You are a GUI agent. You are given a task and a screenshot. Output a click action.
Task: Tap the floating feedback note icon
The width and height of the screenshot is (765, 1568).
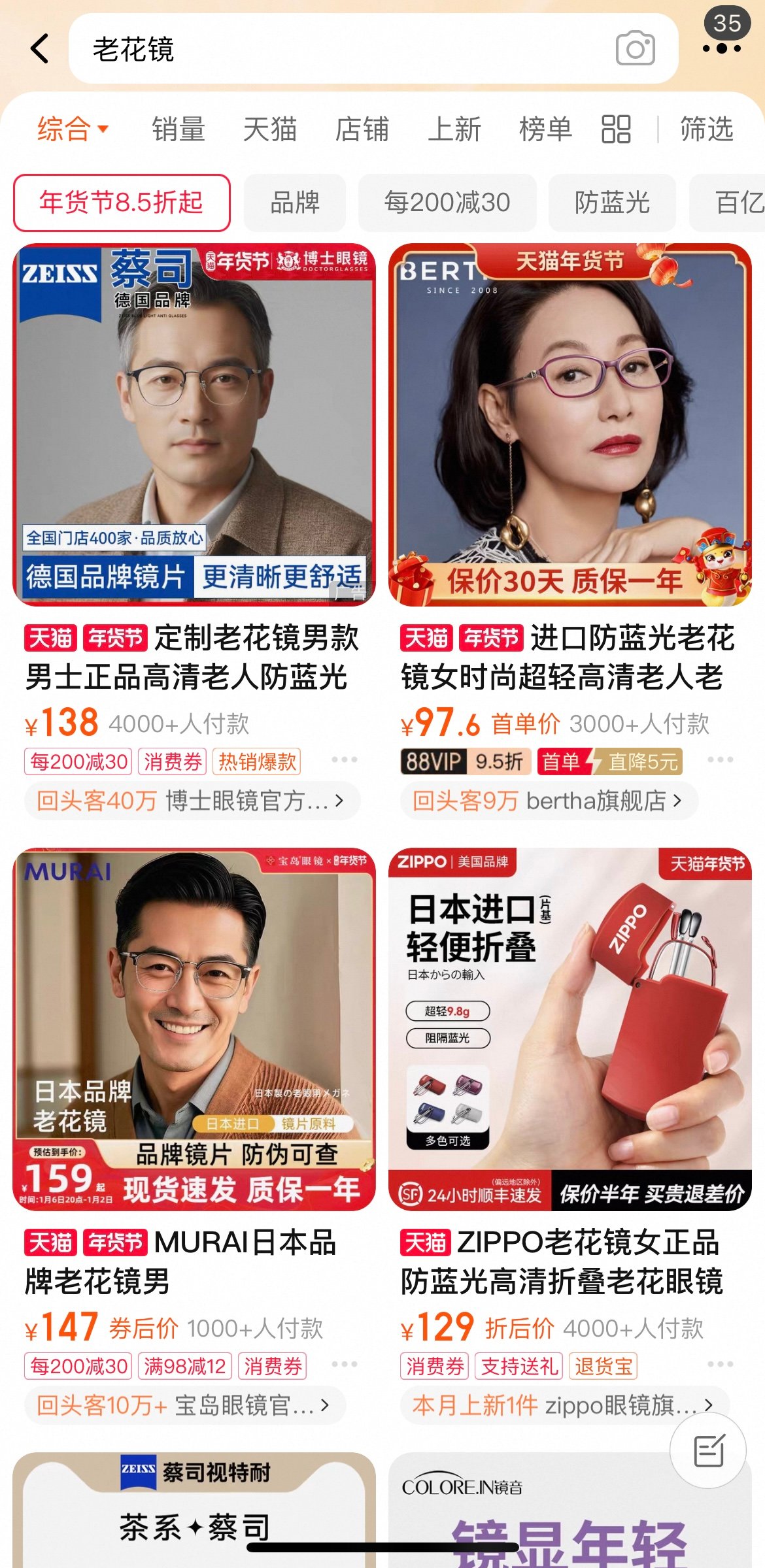click(708, 1452)
